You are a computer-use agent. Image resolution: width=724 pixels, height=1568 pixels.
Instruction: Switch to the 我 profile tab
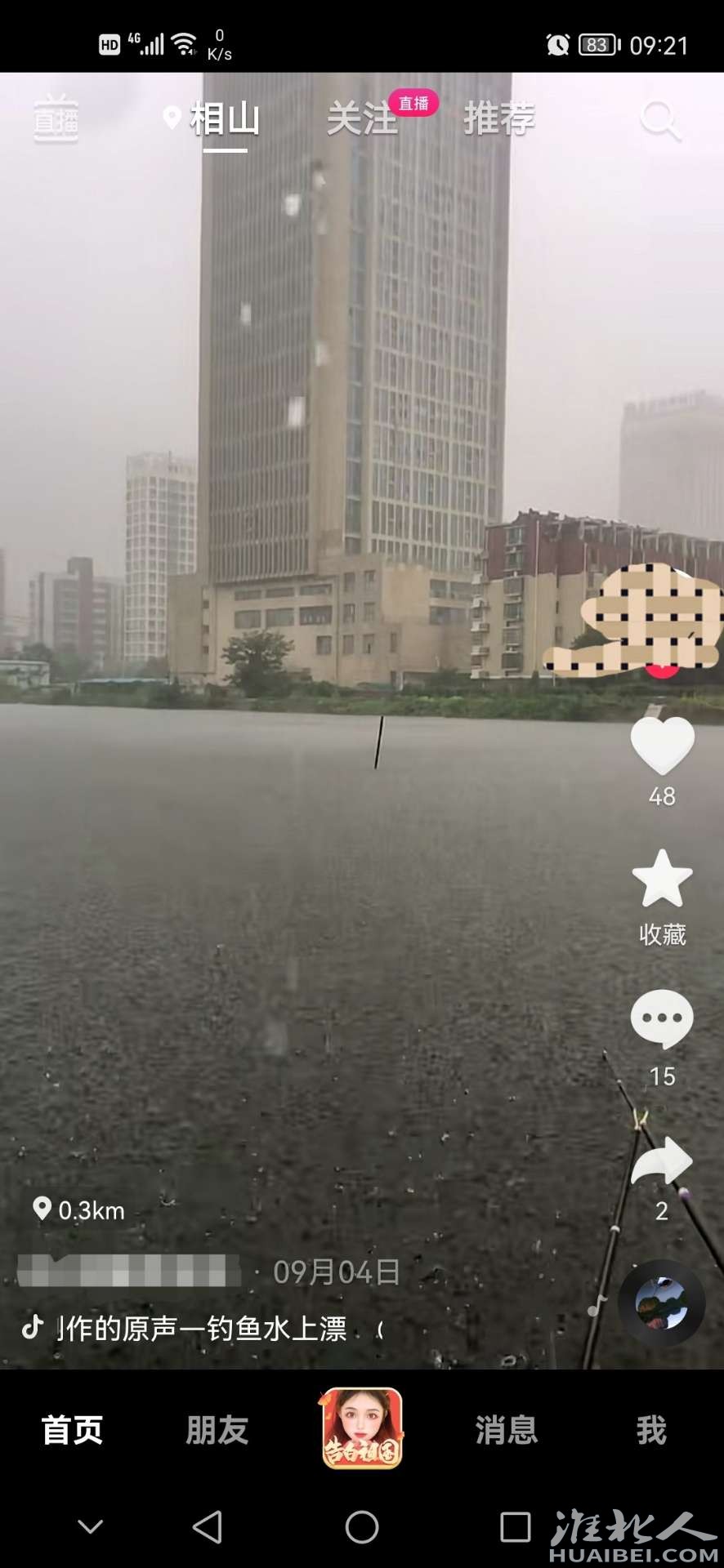[x=651, y=1430]
